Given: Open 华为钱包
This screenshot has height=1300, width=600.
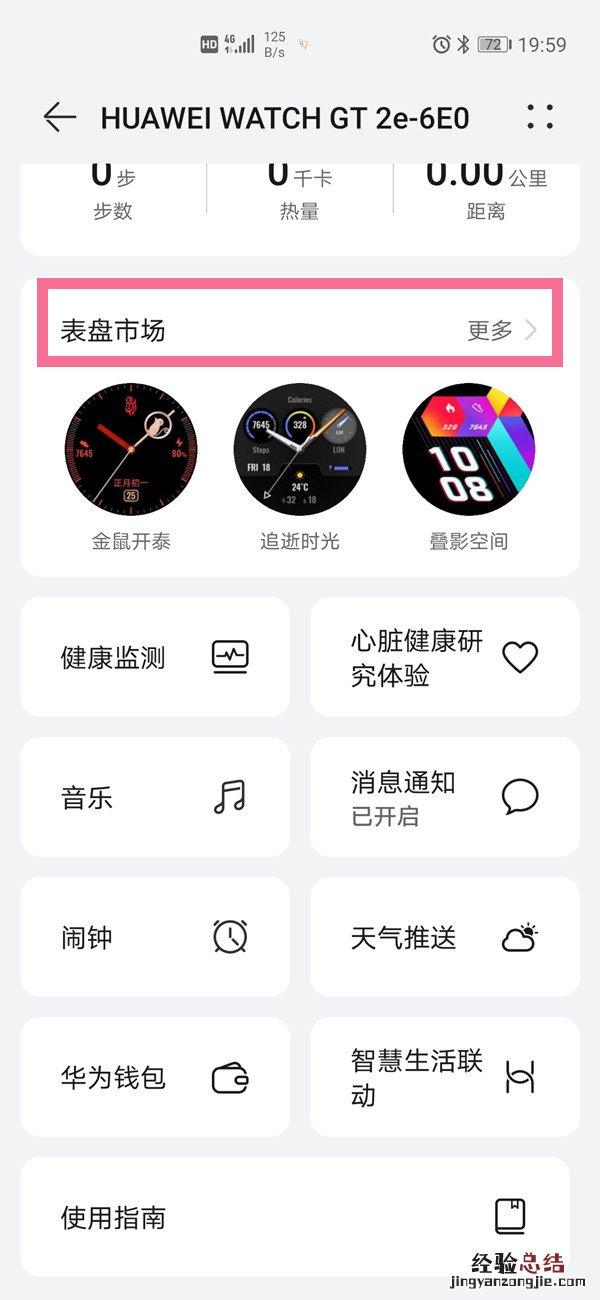Looking at the screenshot, I should tap(155, 1077).
